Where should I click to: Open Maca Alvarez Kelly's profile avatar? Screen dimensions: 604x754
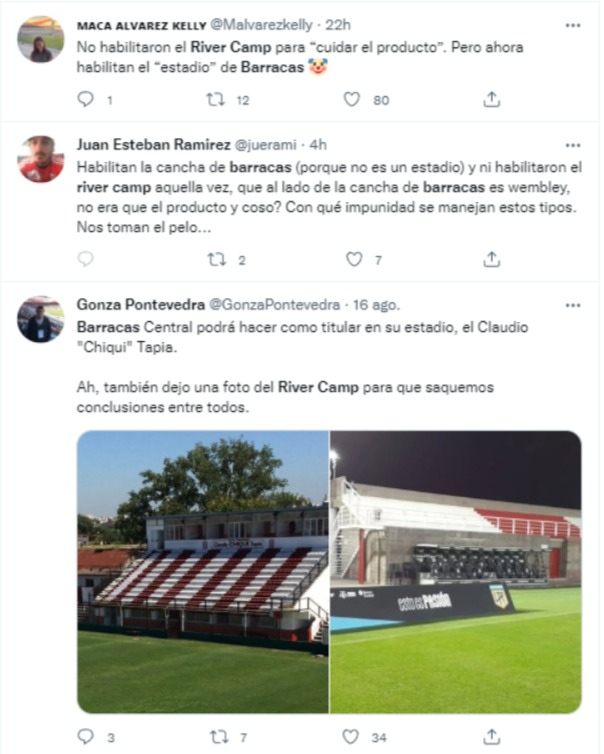tap(41, 40)
